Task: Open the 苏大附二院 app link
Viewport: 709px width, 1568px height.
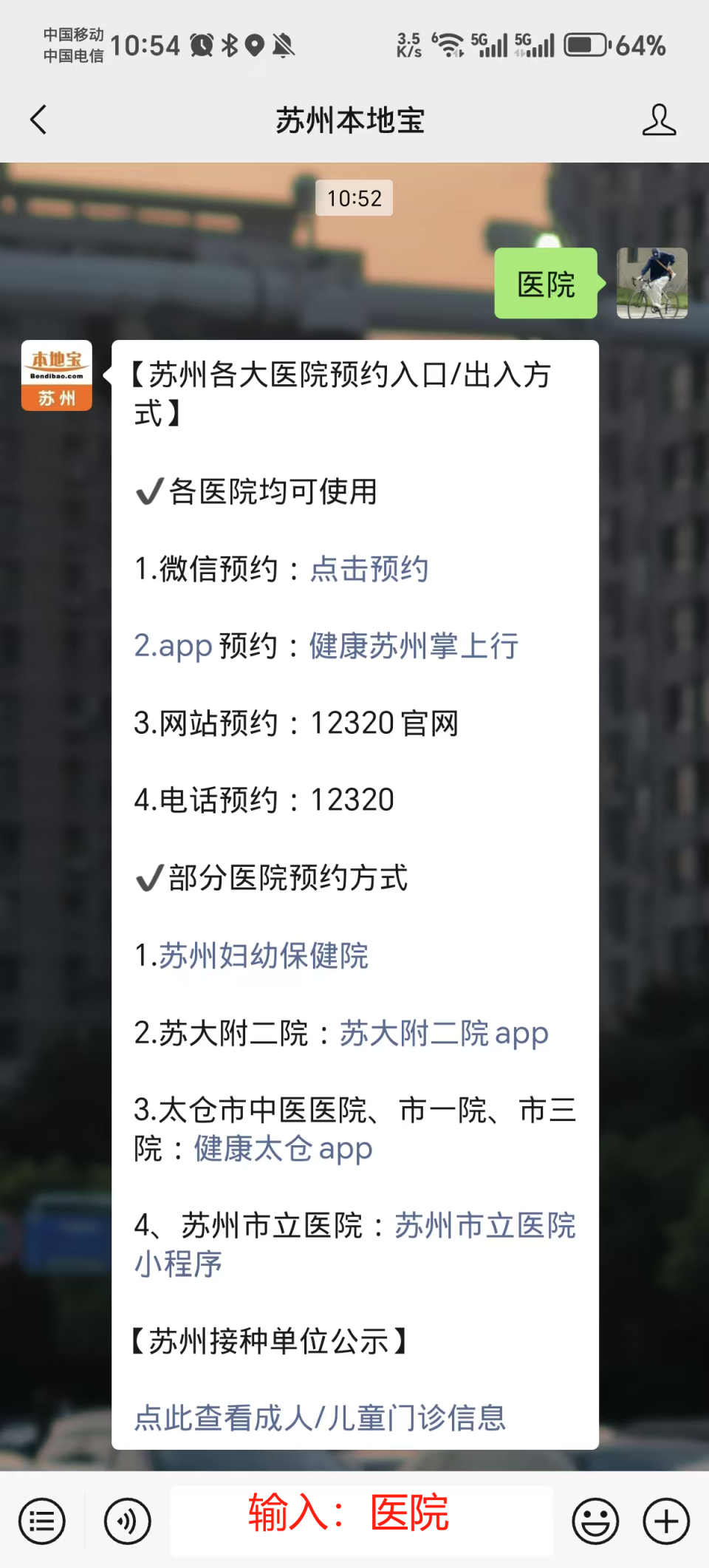Action: (443, 1034)
